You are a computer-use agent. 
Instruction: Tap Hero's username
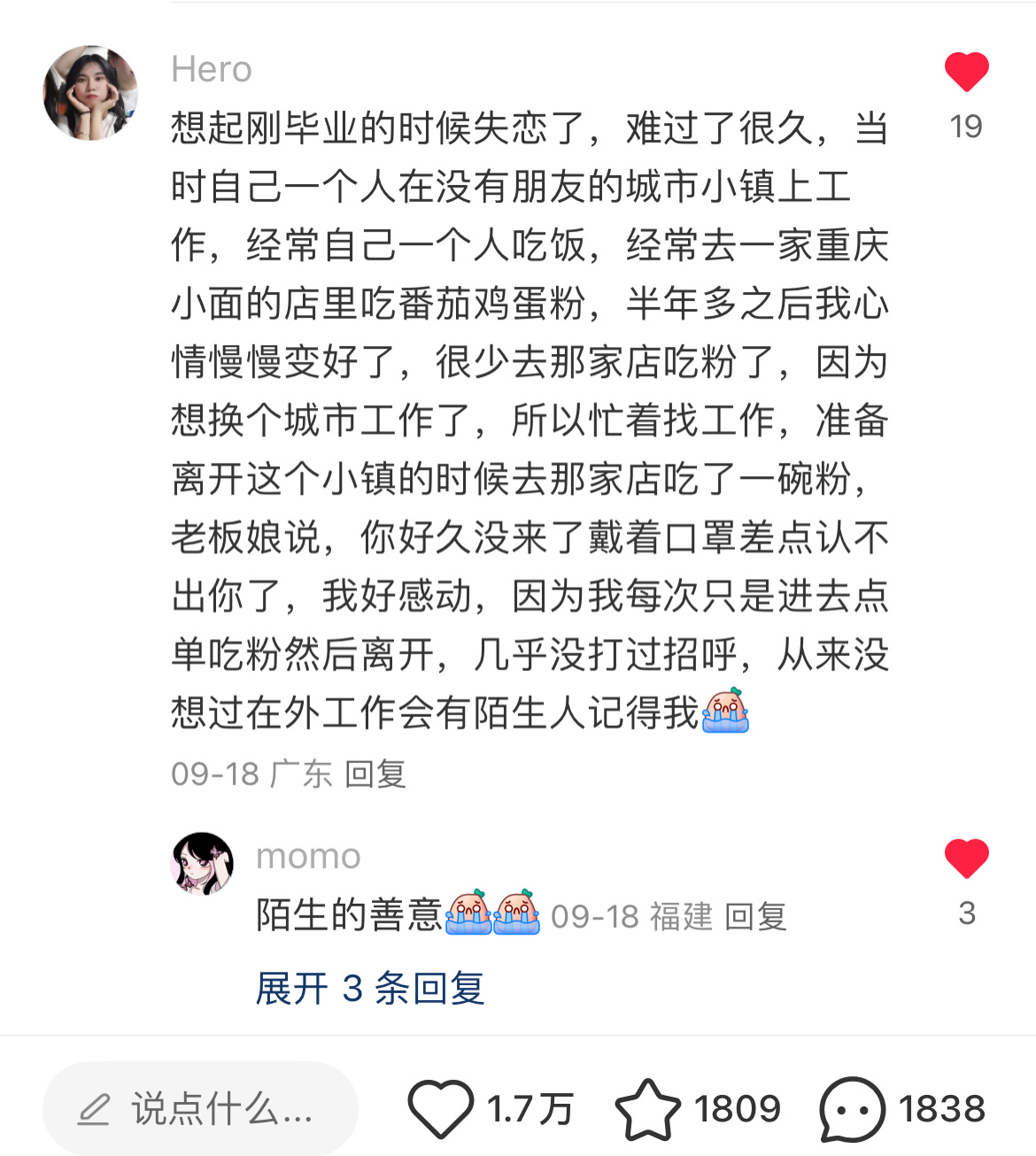[212, 69]
